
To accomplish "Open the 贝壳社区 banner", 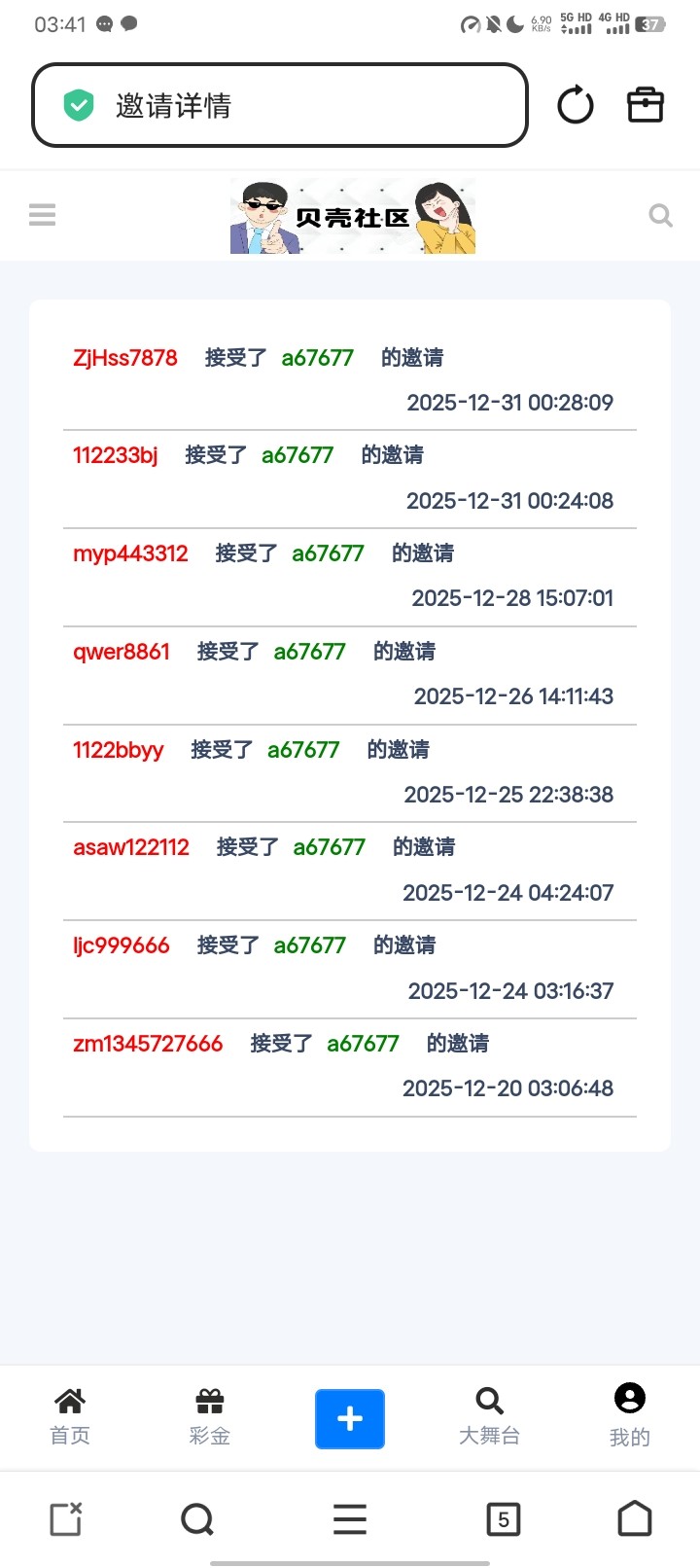I will [x=353, y=217].
